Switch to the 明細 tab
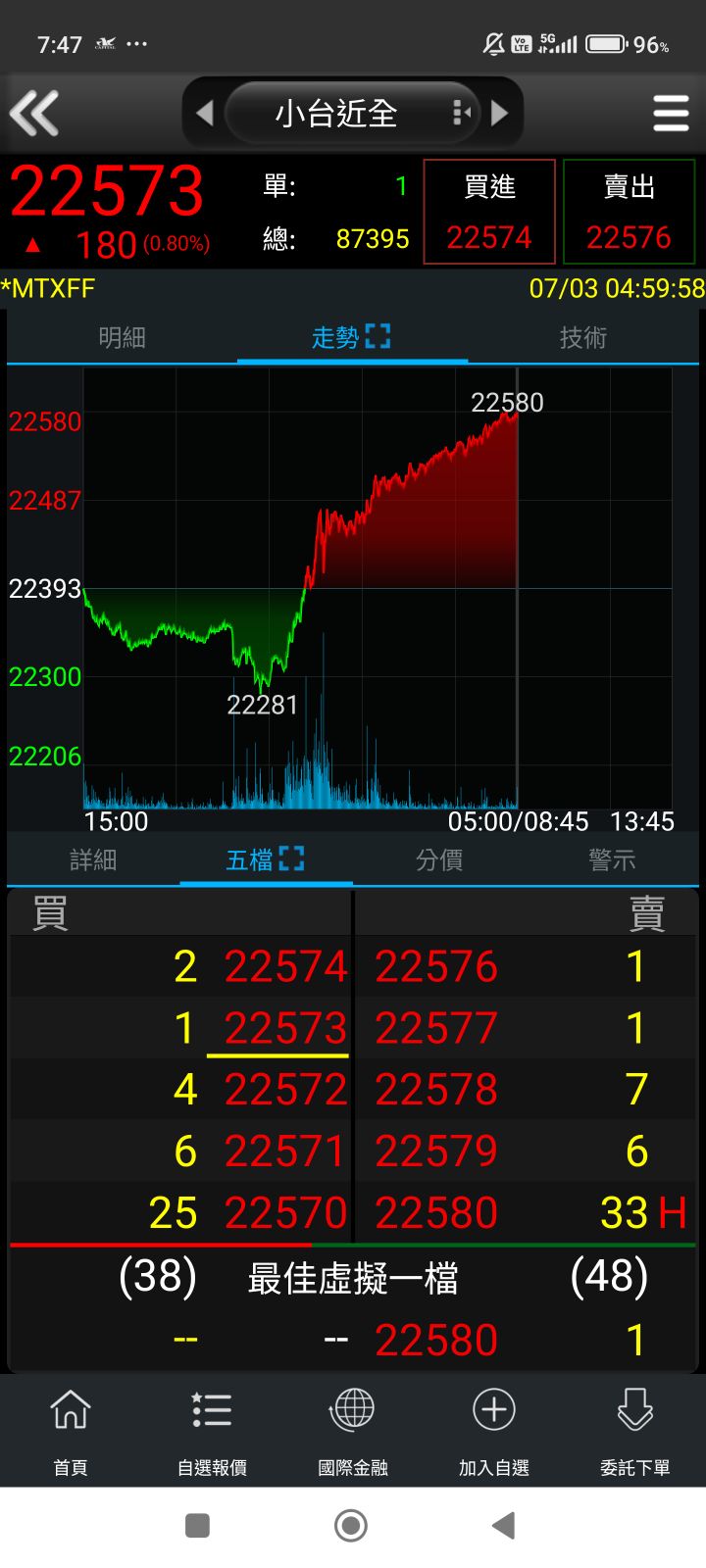The width and height of the screenshot is (706, 1568). pos(123,338)
